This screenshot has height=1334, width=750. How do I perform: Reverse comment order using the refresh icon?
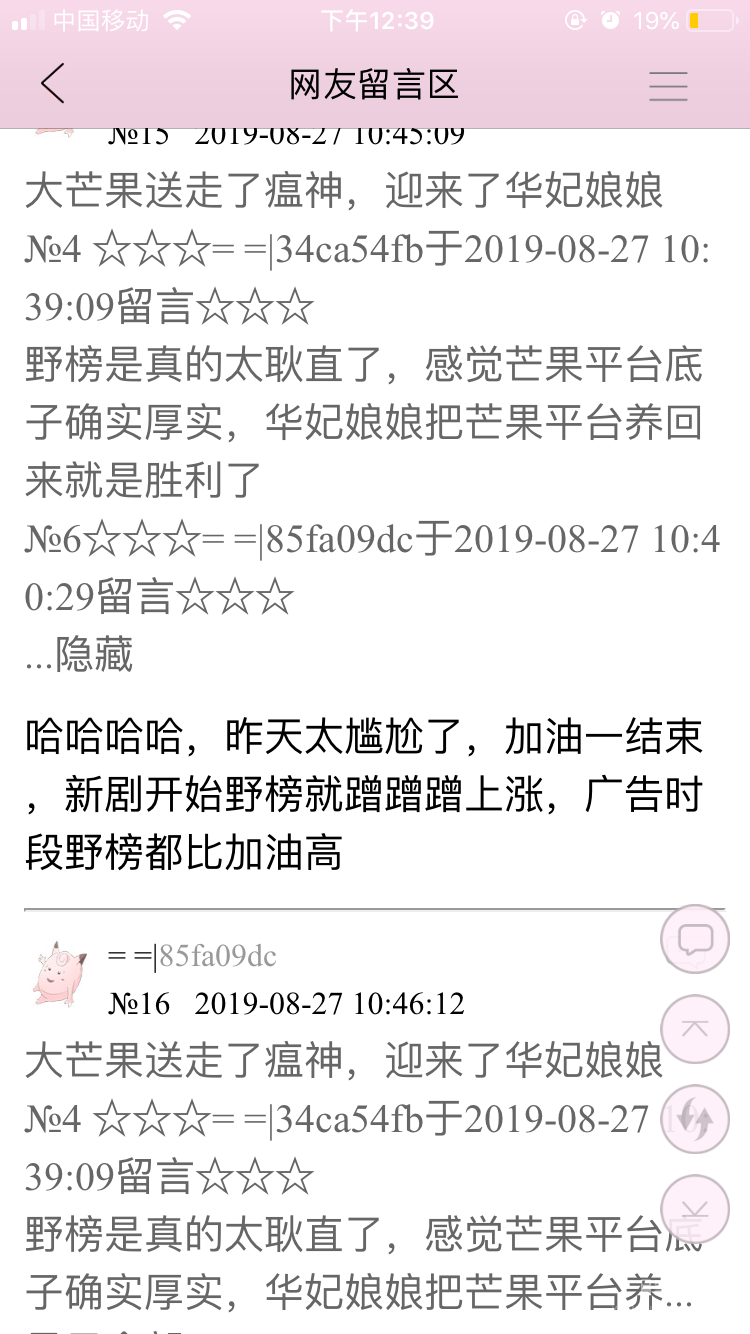pyautogui.click(x=694, y=1118)
